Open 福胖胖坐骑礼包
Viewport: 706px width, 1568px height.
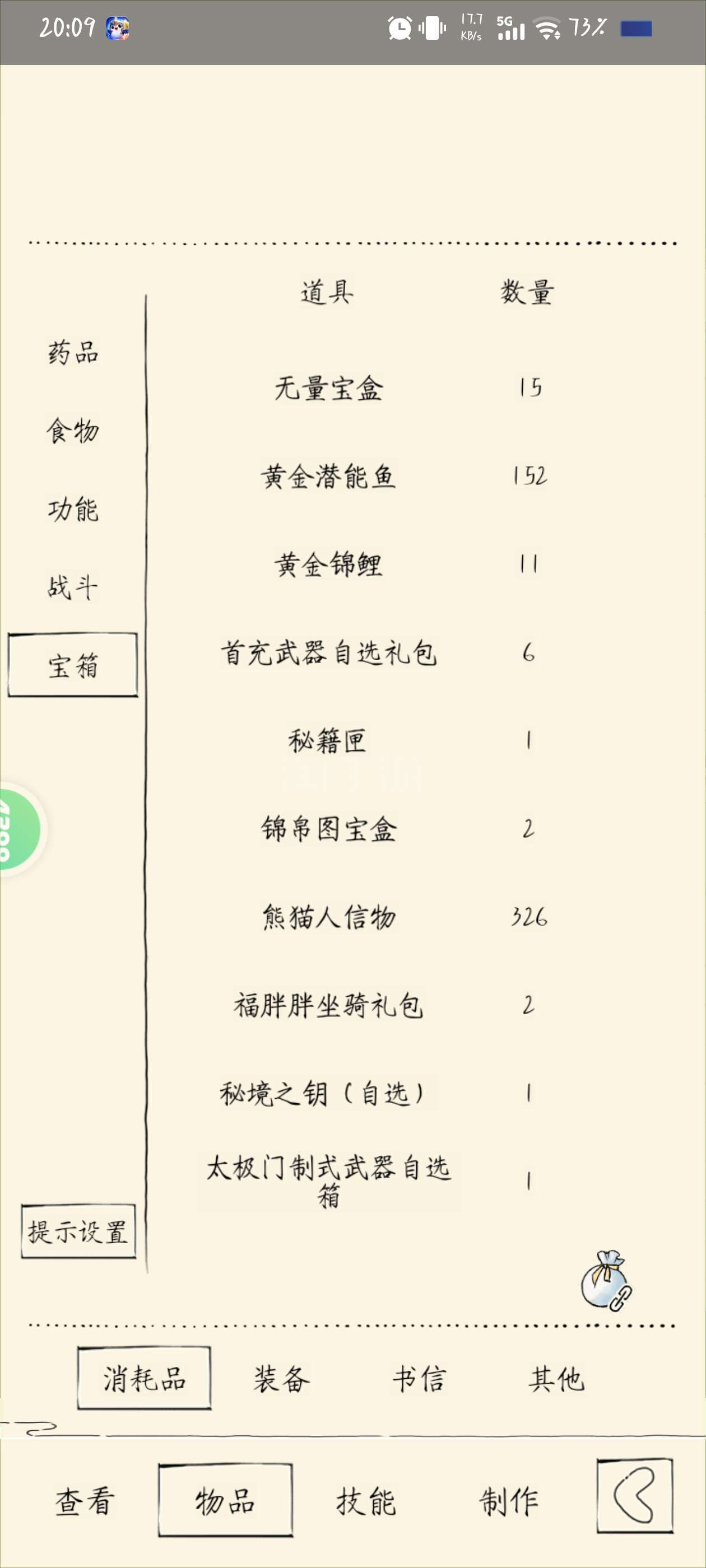point(328,1006)
